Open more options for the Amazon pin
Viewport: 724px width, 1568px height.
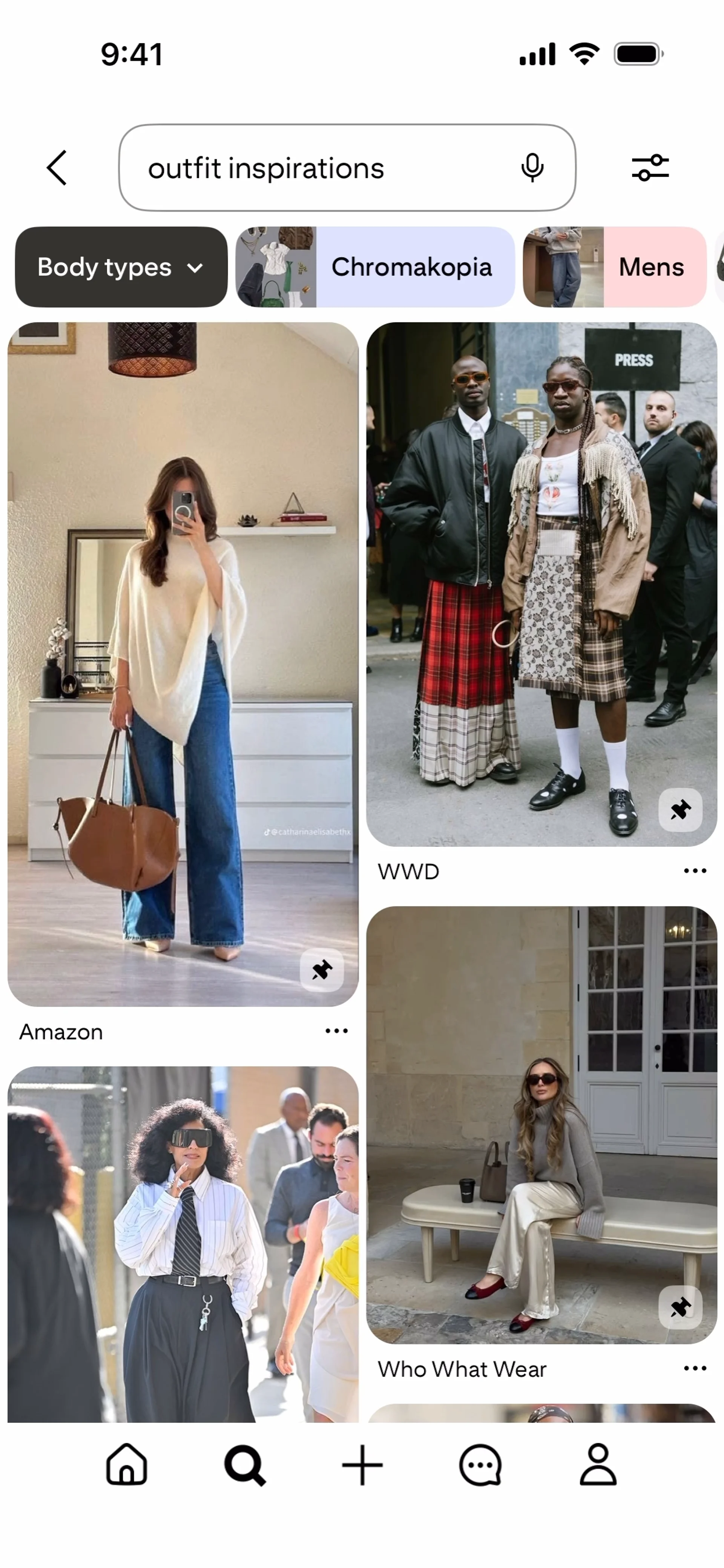[336, 1030]
